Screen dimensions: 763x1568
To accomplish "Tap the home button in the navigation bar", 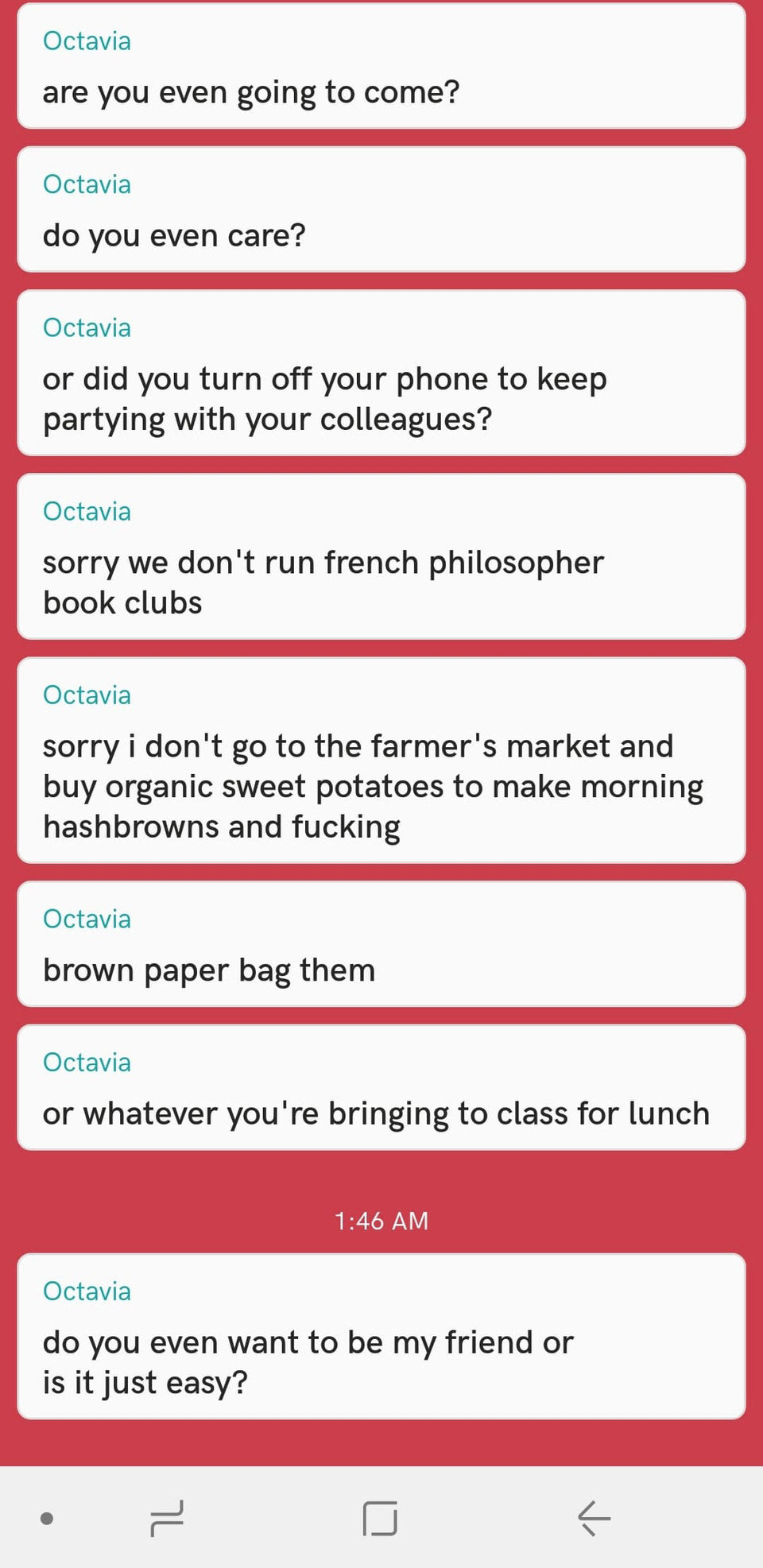I will pos(380,1518).
